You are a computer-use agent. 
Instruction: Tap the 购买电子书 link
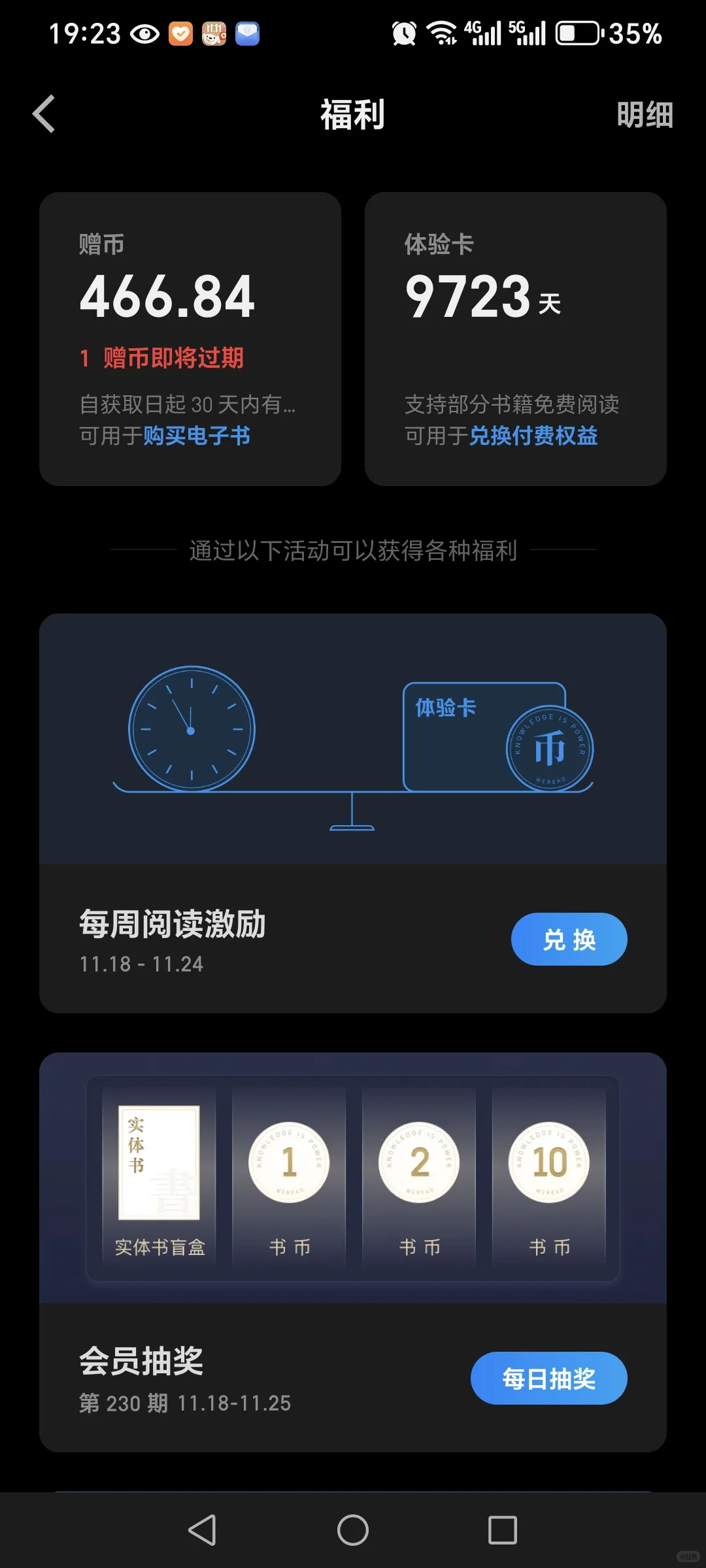pos(197,436)
